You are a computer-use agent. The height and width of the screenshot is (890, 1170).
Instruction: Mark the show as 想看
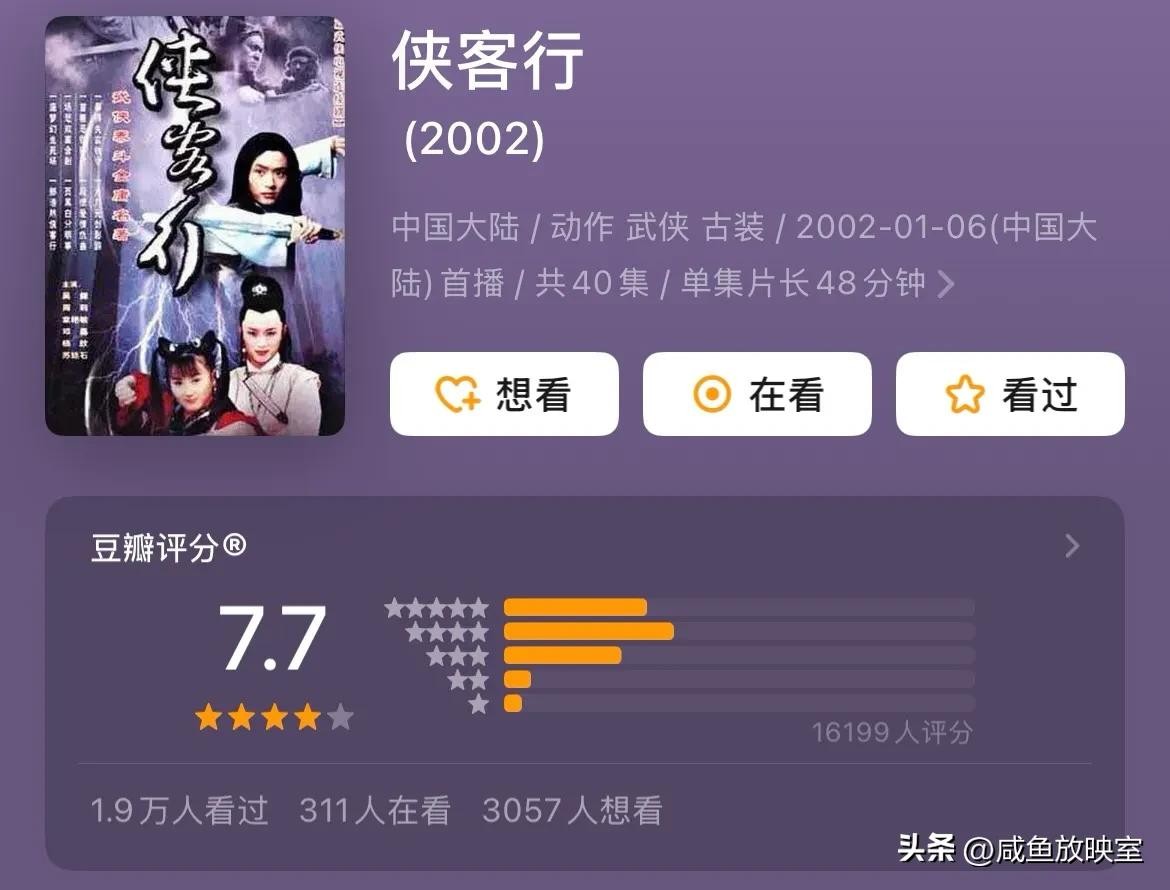[504, 394]
